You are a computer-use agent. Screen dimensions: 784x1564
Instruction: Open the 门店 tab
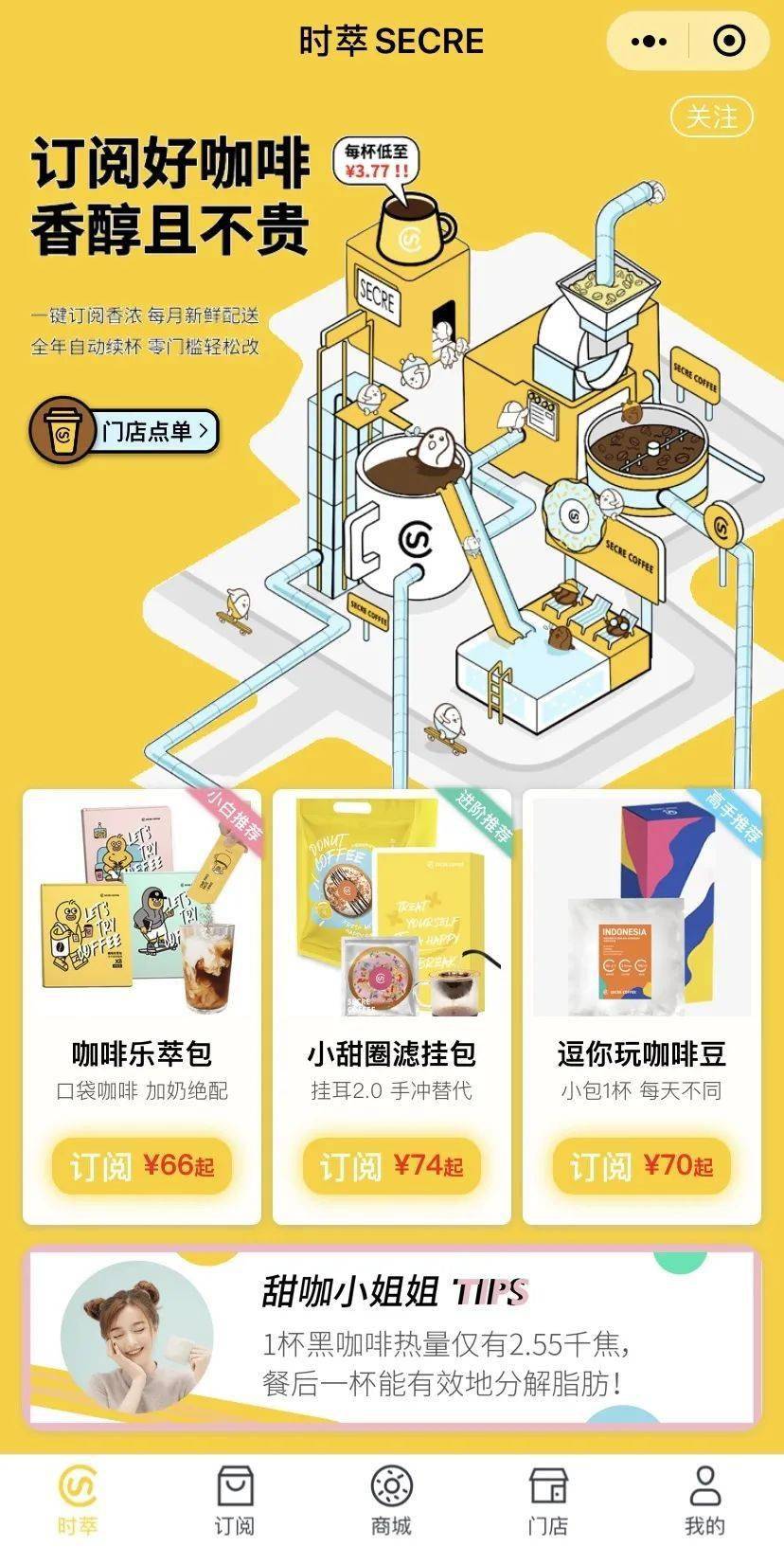click(x=547, y=1501)
